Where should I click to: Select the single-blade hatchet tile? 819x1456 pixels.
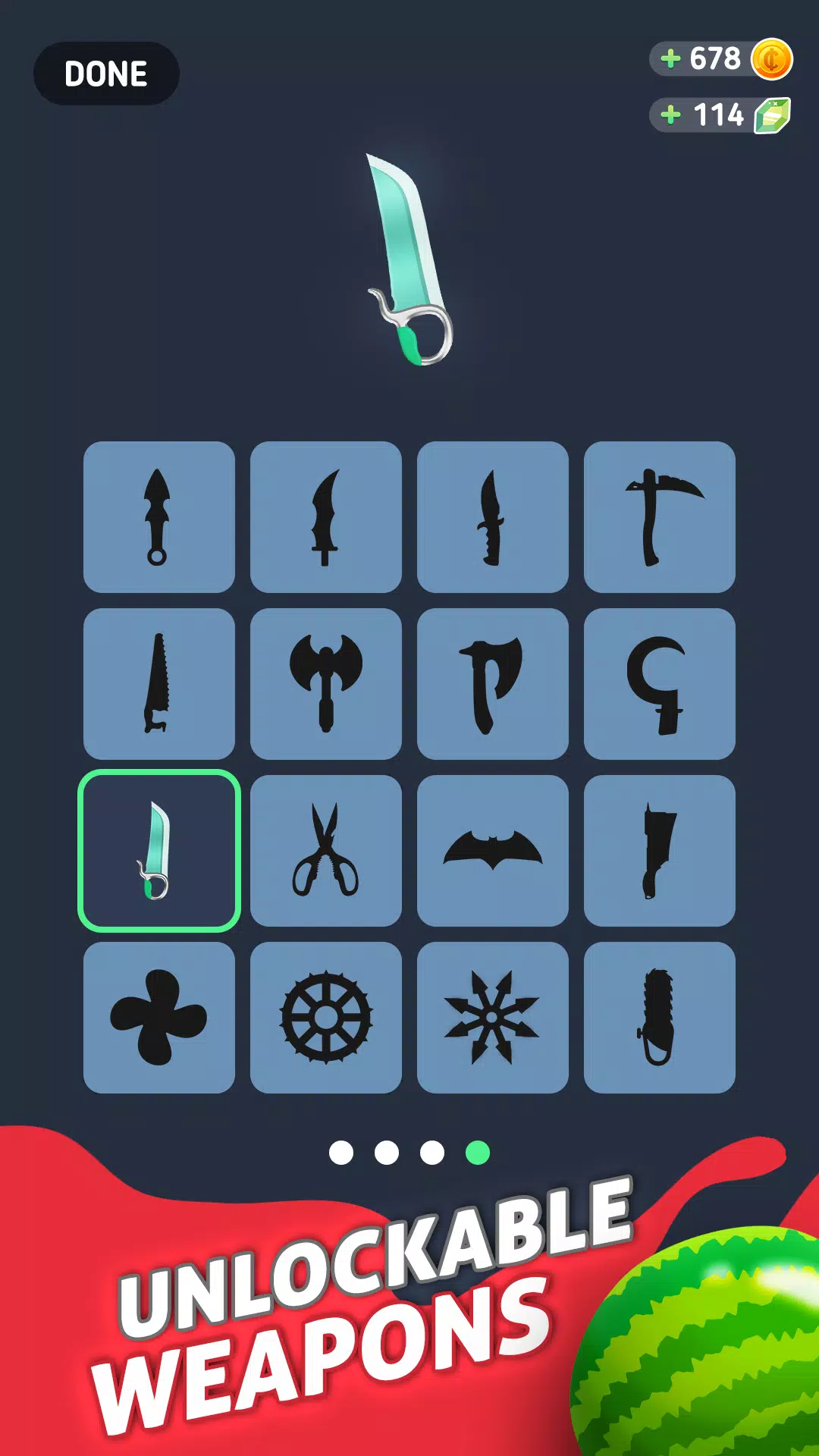pos(493,684)
